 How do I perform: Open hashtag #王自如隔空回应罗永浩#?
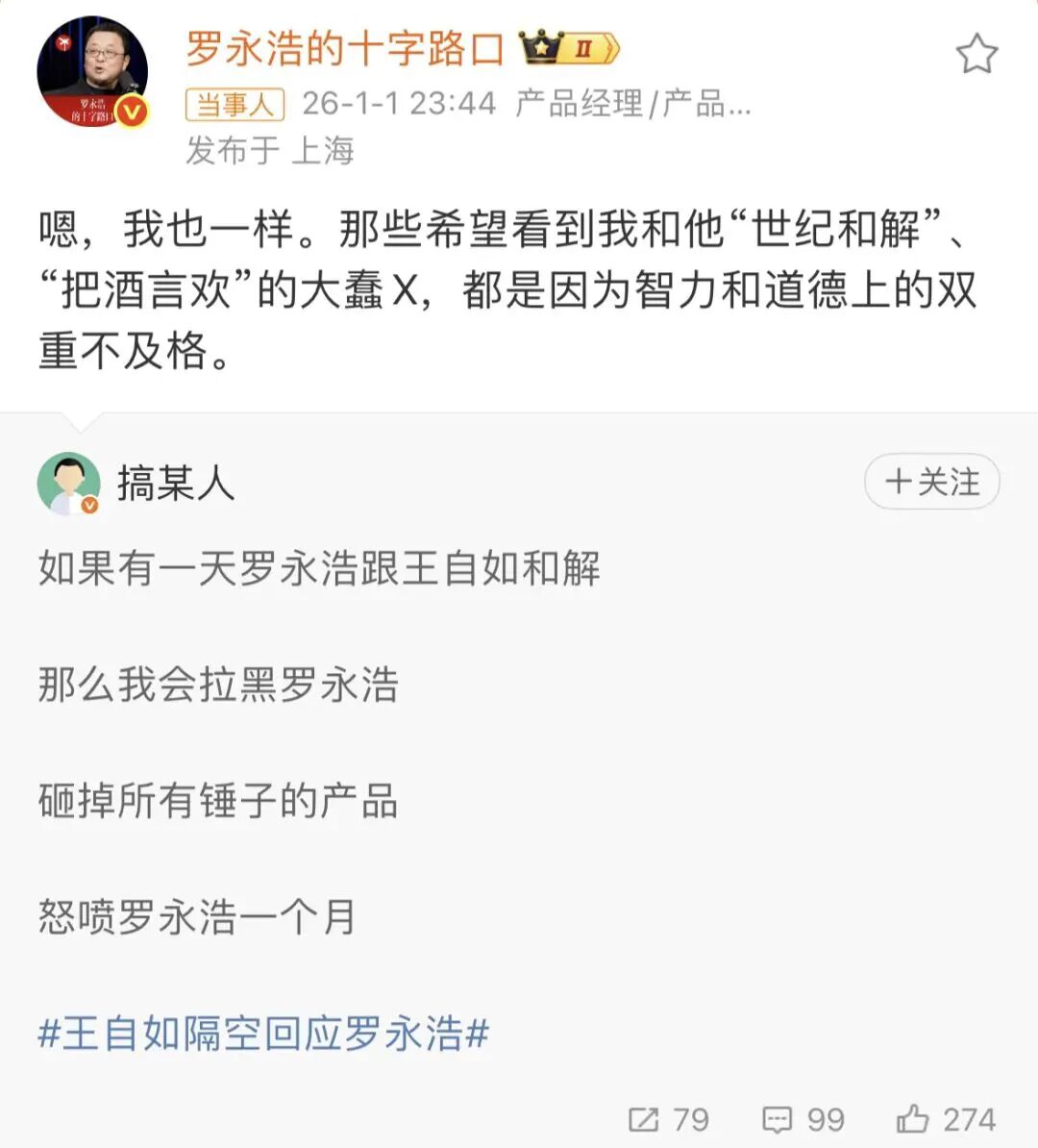[263, 1034]
